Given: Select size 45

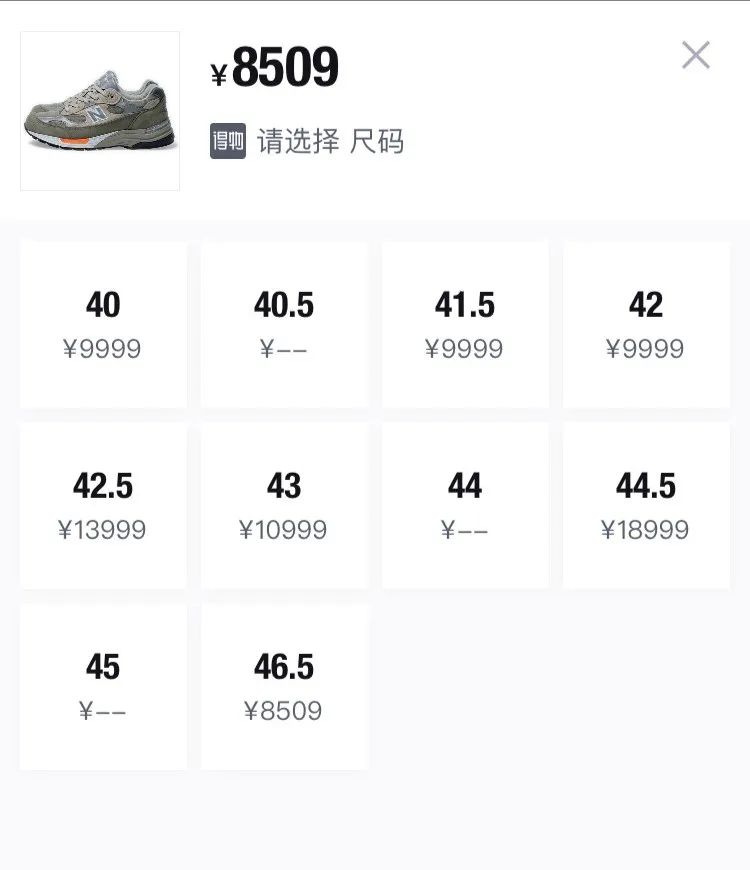Looking at the screenshot, I should pyautogui.click(x=103, y=686).
